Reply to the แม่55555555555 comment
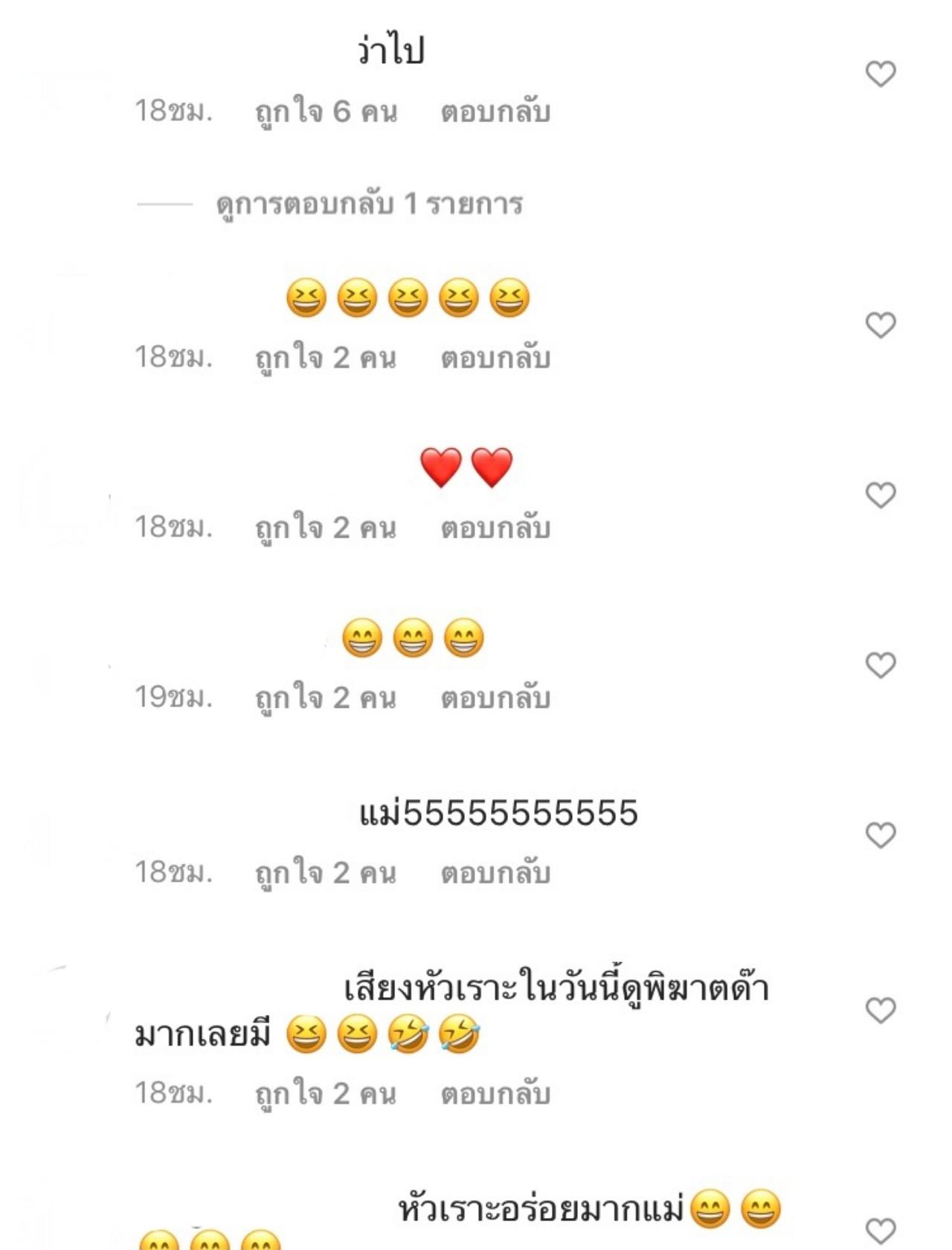 pos(495,873)
